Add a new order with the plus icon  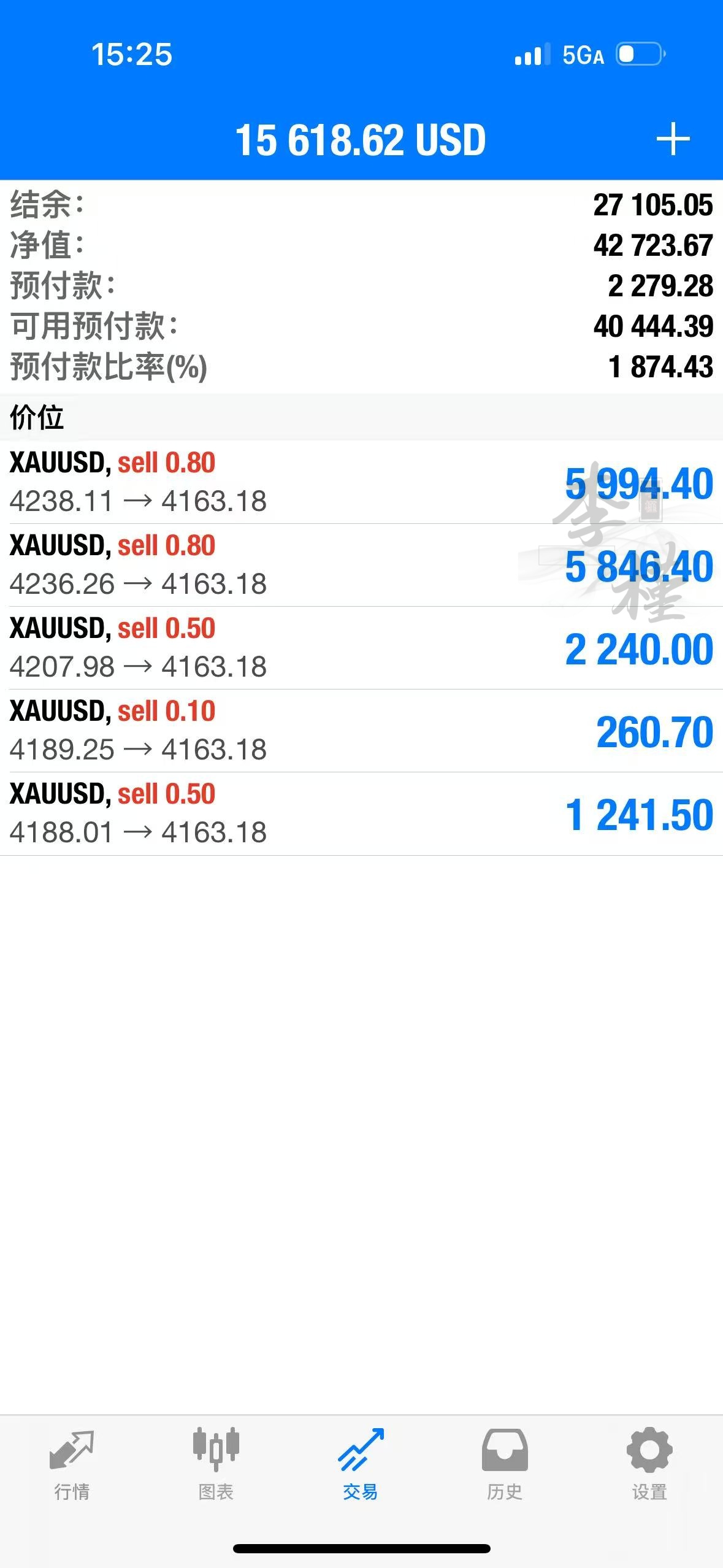673,139
